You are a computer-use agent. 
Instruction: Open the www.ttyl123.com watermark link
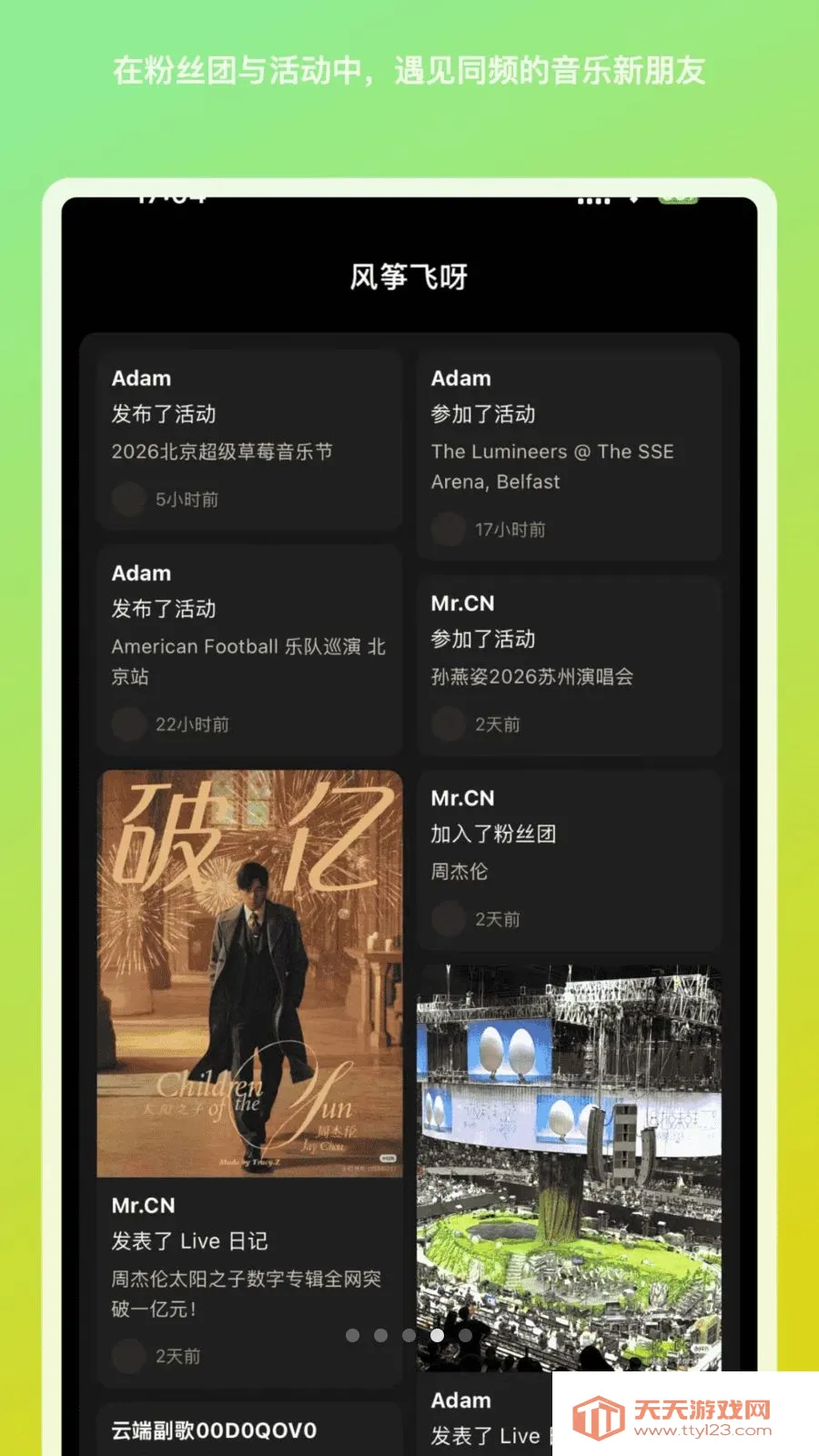705,1429
